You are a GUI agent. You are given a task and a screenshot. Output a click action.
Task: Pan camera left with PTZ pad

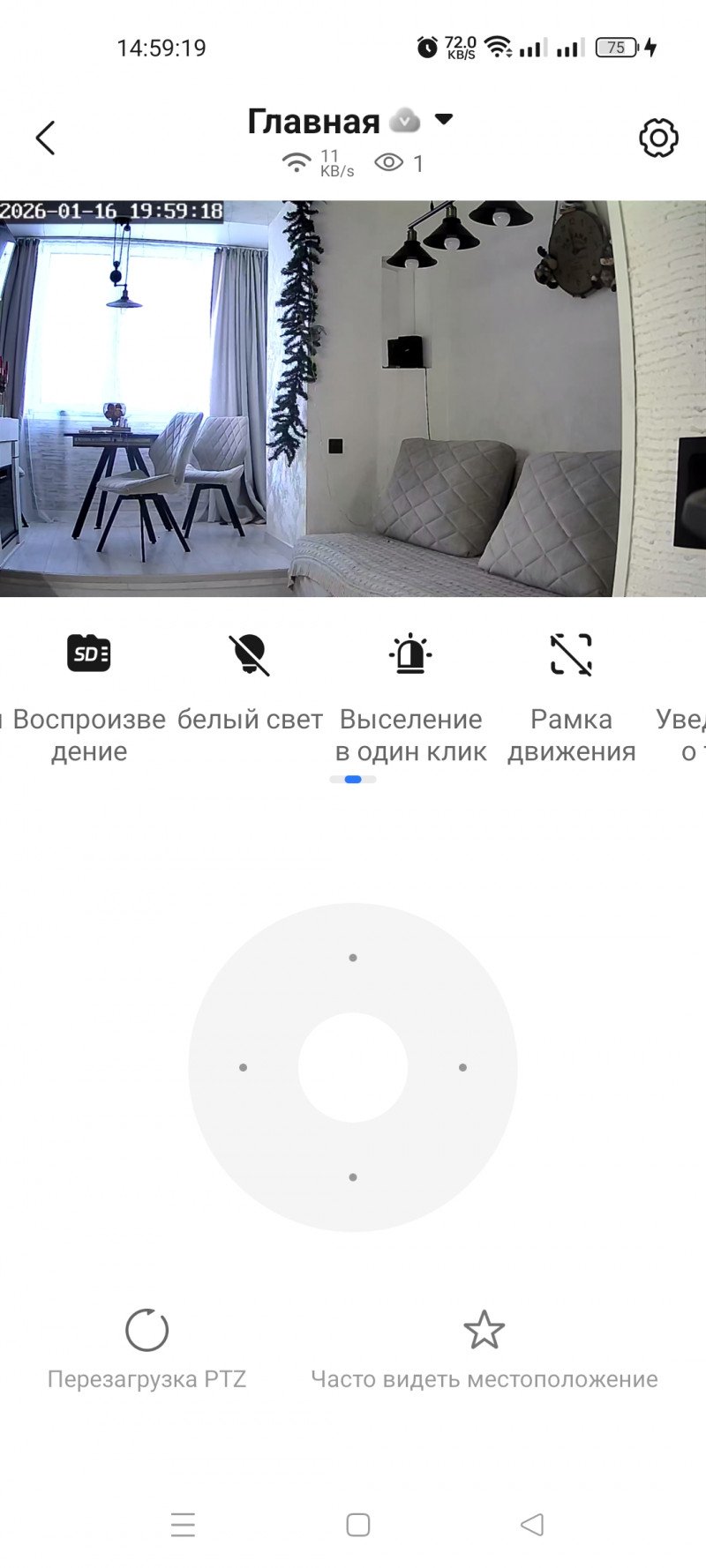(x=244, y=1067)
